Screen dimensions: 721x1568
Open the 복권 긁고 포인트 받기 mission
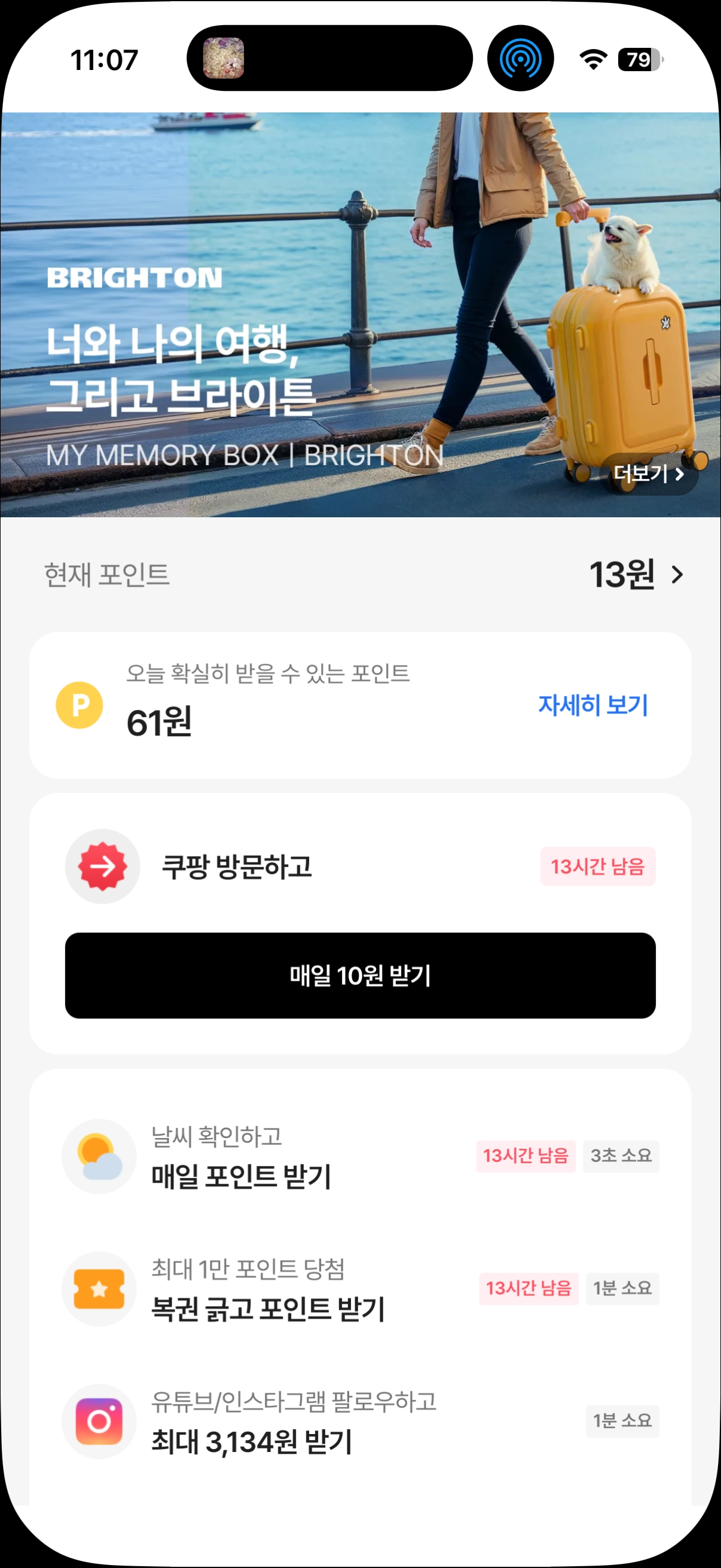click(360, 1289)
